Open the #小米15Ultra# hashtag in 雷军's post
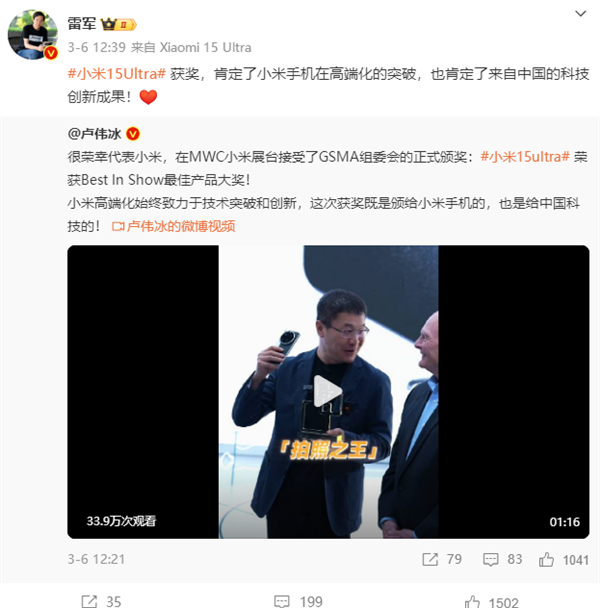This screenshot has width=600, height=608. 117,74
